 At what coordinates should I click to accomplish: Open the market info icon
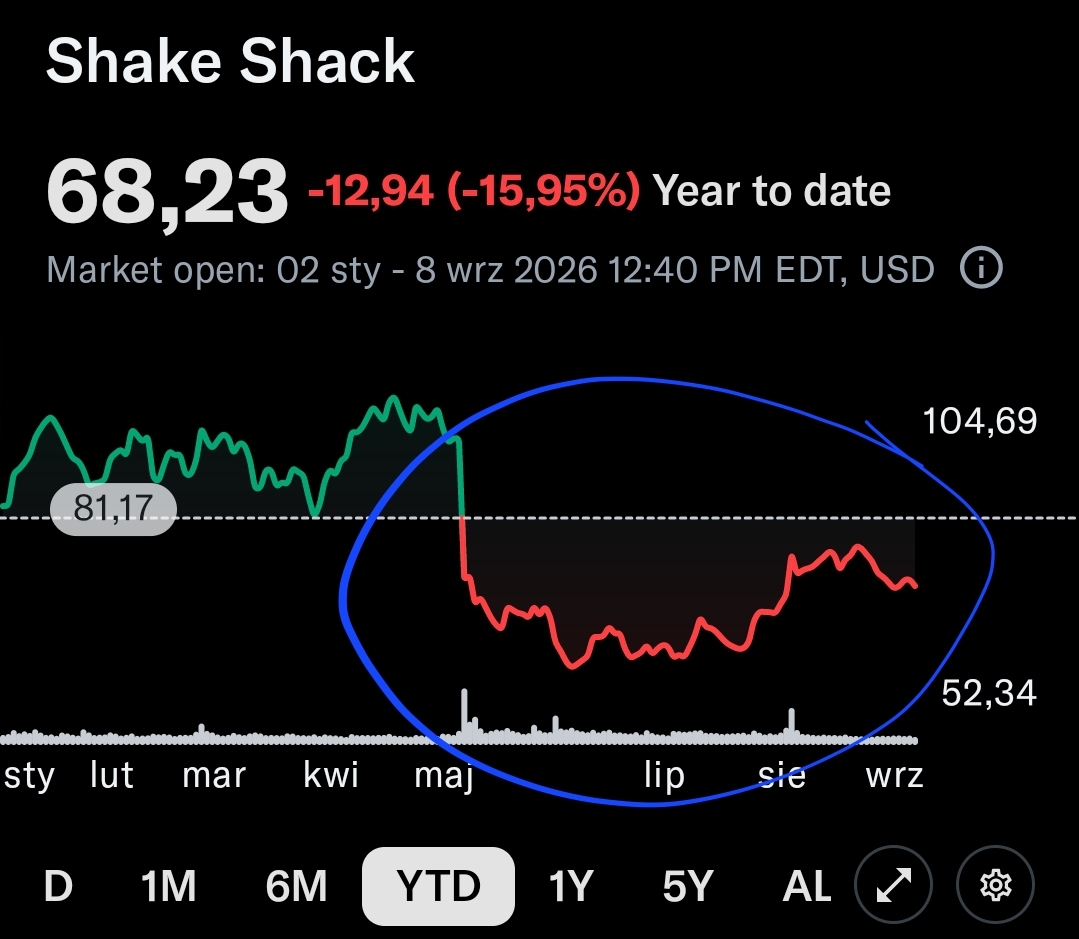click(981, 267)
